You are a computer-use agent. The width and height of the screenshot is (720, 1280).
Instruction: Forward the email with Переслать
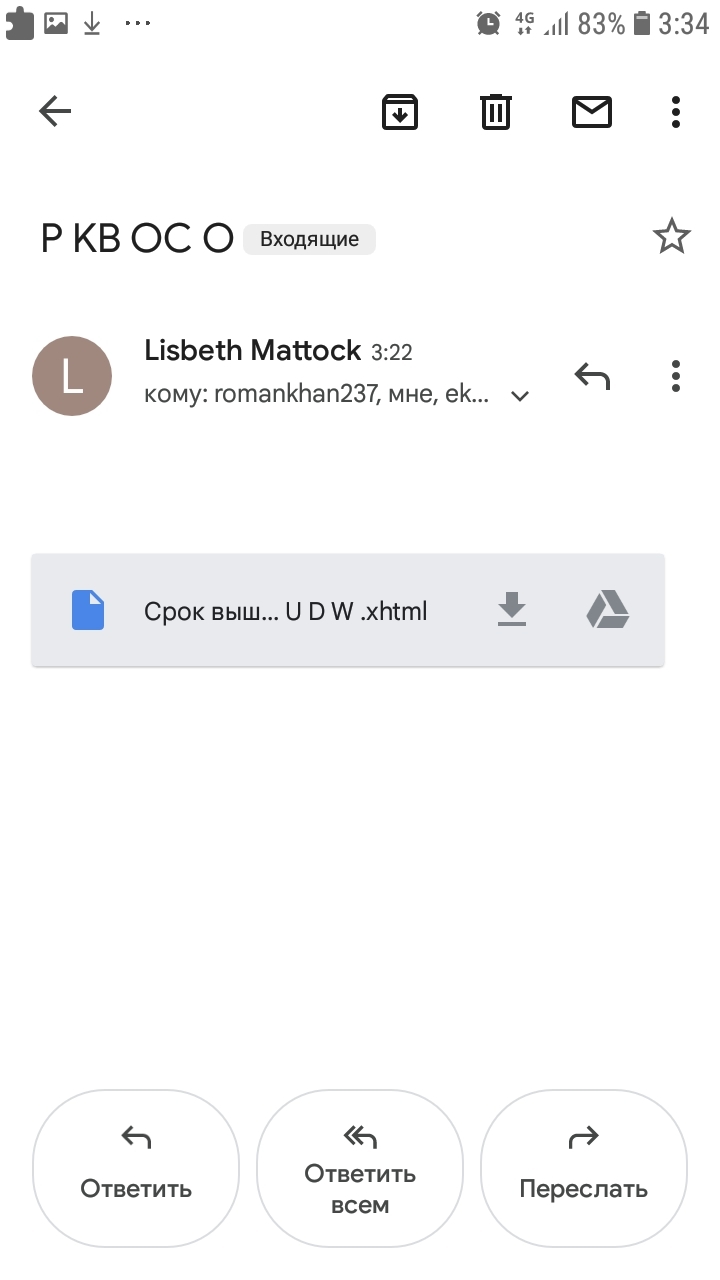coord(584,1168)
